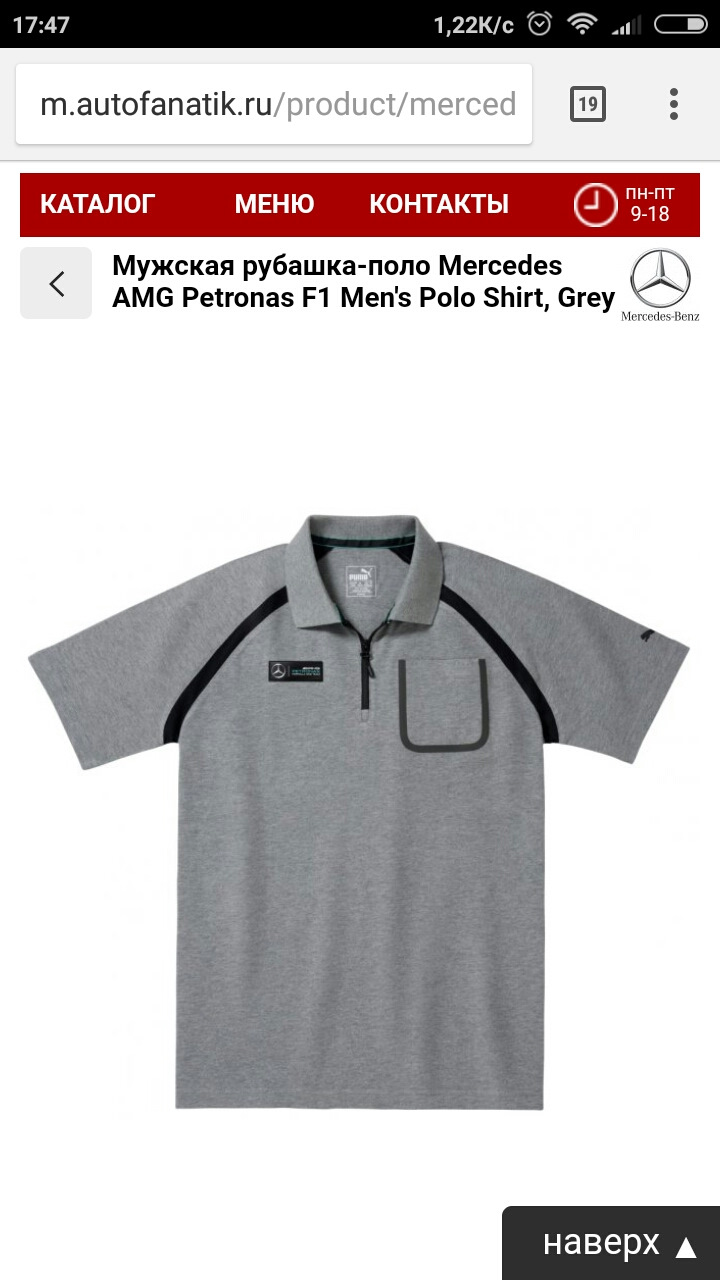The width and height of the screenshot is (720, 1280).
Task: Open the polo shirt product image
Action: [360, 810]
